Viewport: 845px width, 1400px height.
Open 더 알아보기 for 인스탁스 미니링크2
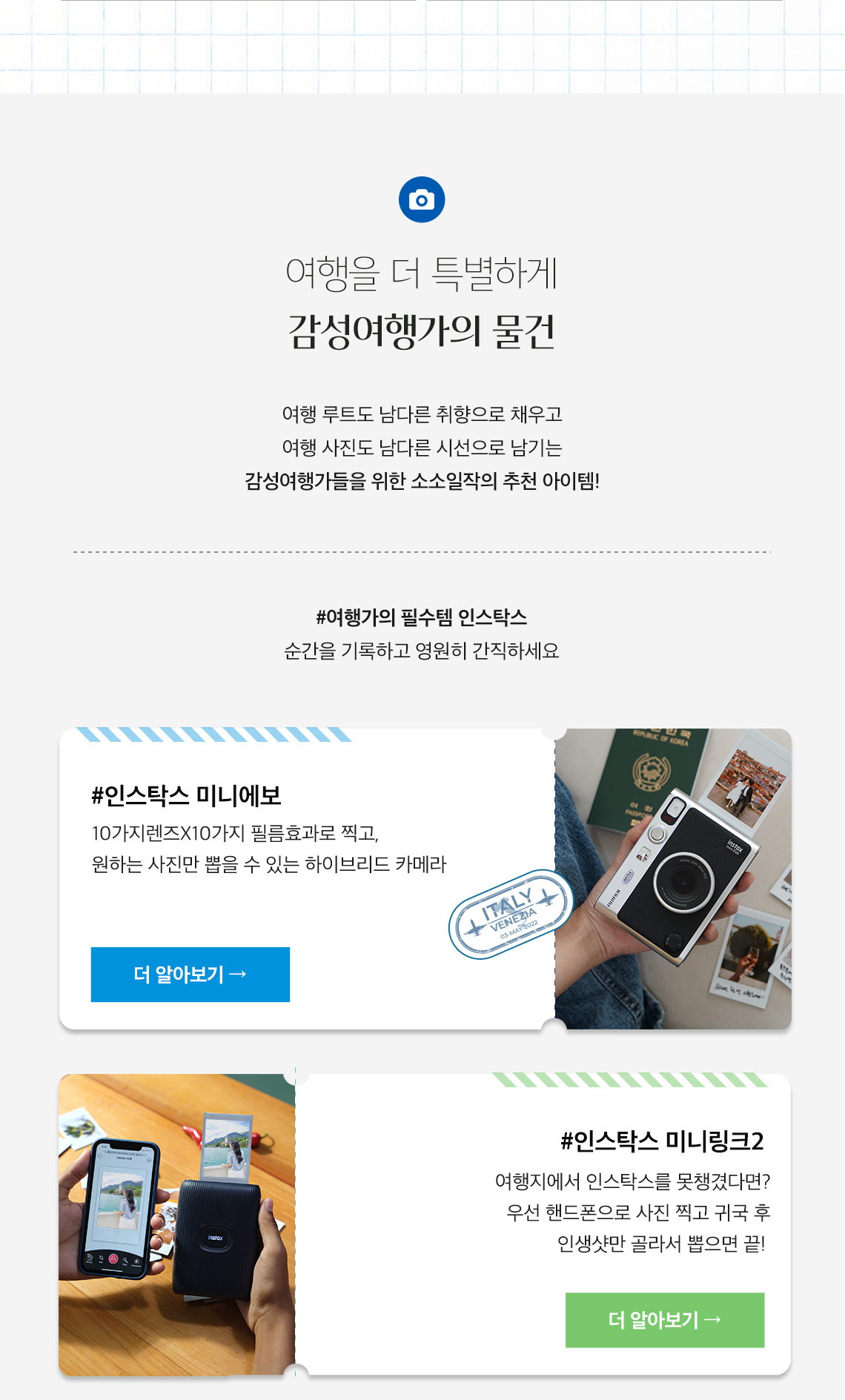pyautogui.click(x=664, y=1319)
